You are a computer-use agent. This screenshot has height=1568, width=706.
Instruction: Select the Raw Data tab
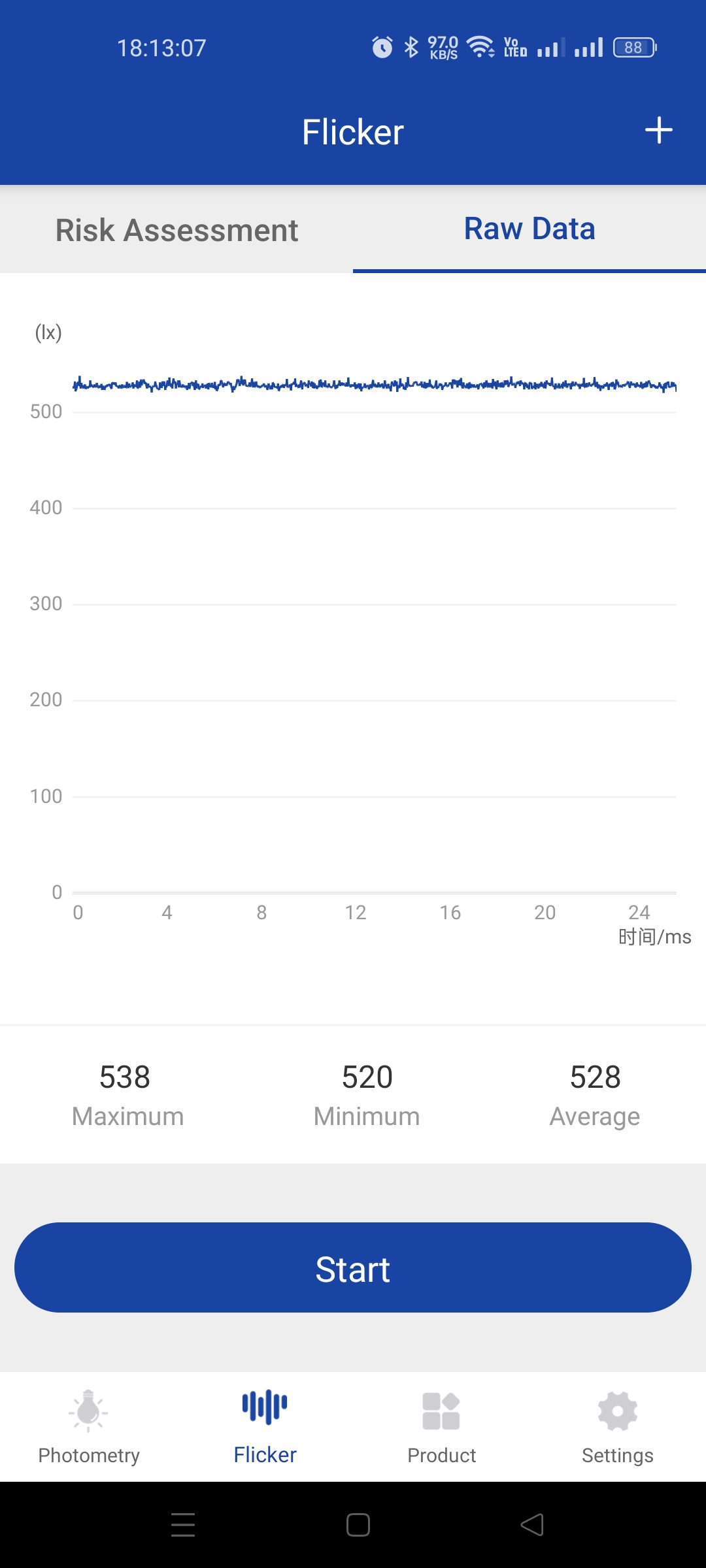coord(529,229)
